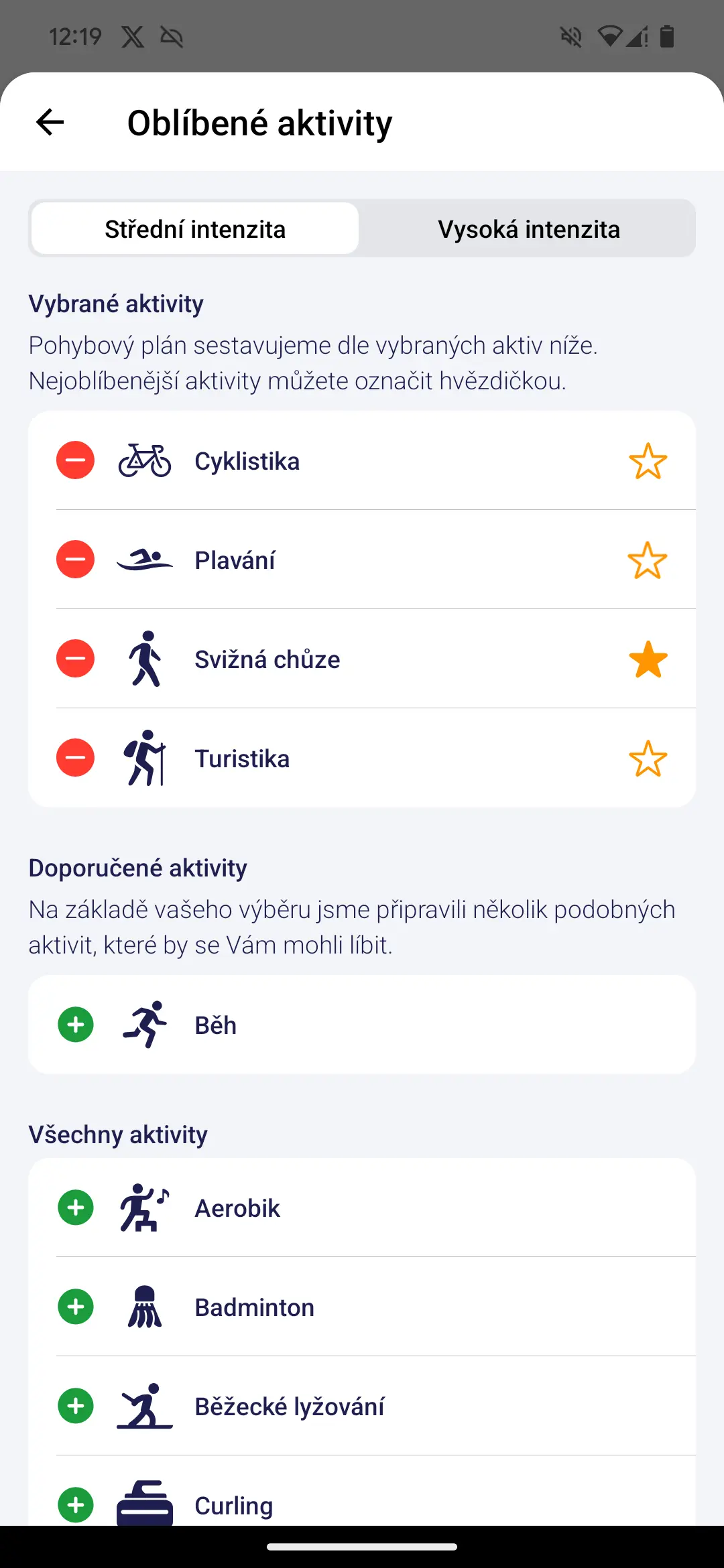Star Plavání as a favorite
The image size is (724, 1568).
click(648, 560)
